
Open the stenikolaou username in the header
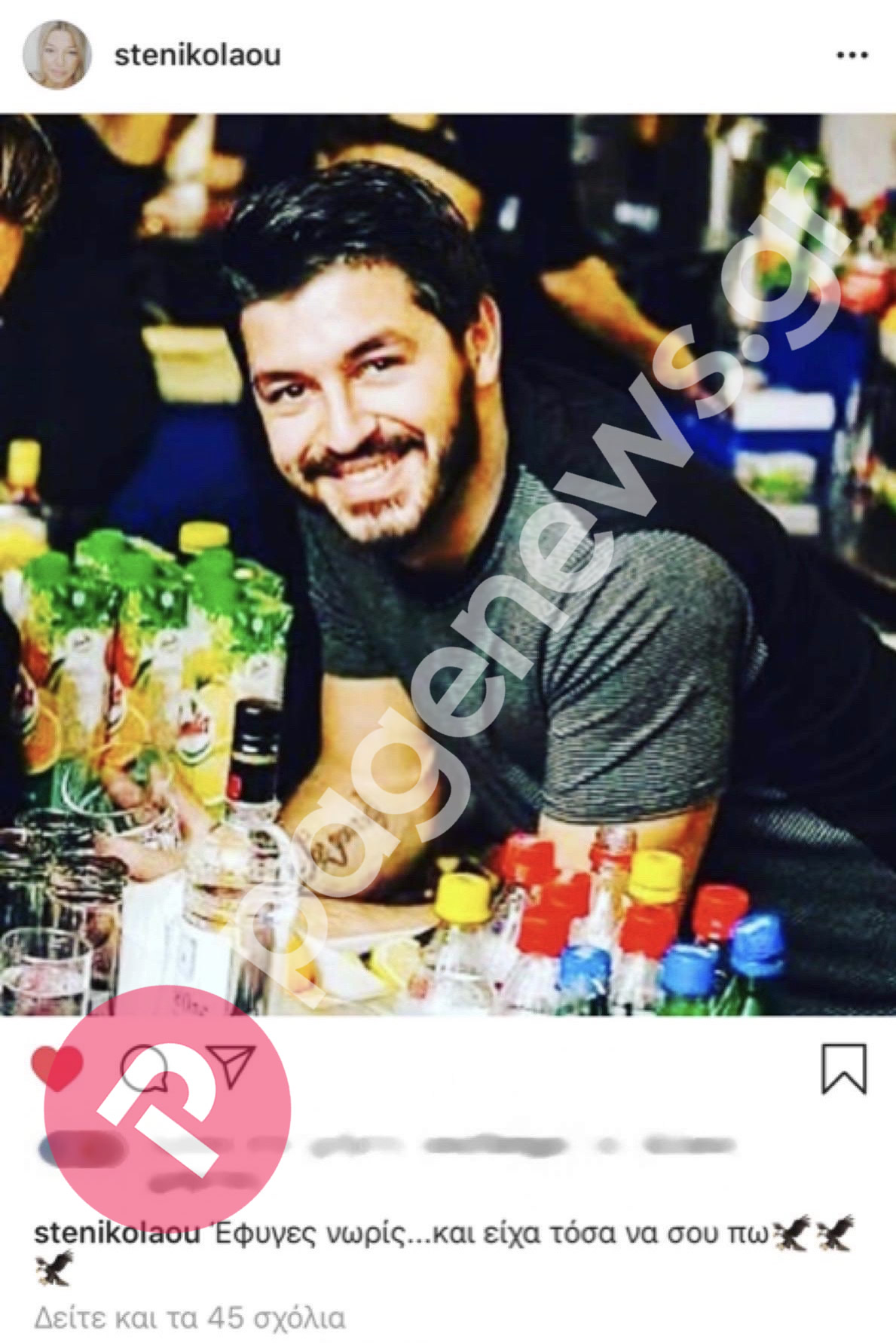(x=197, y=55)
